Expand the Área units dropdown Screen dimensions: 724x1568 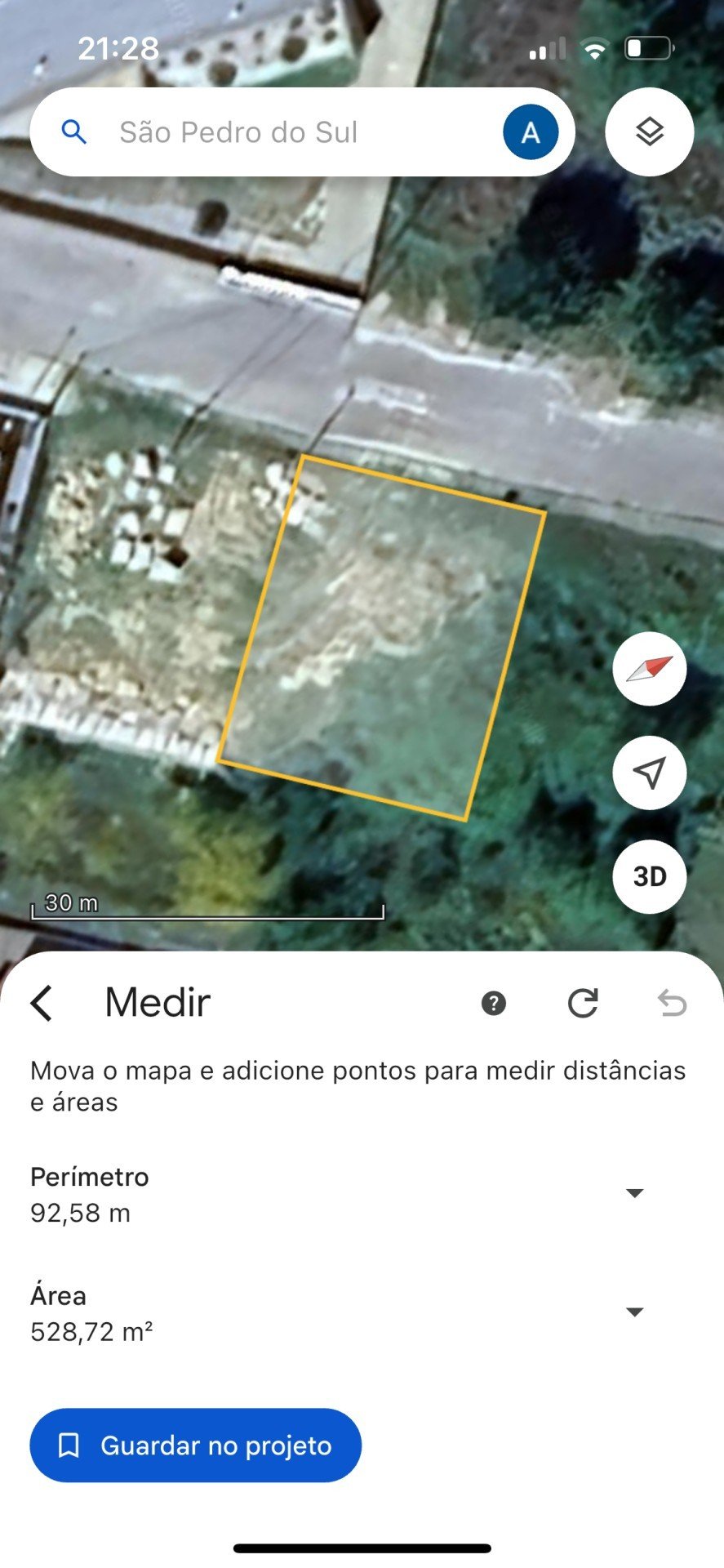(x=634, y=1312)
